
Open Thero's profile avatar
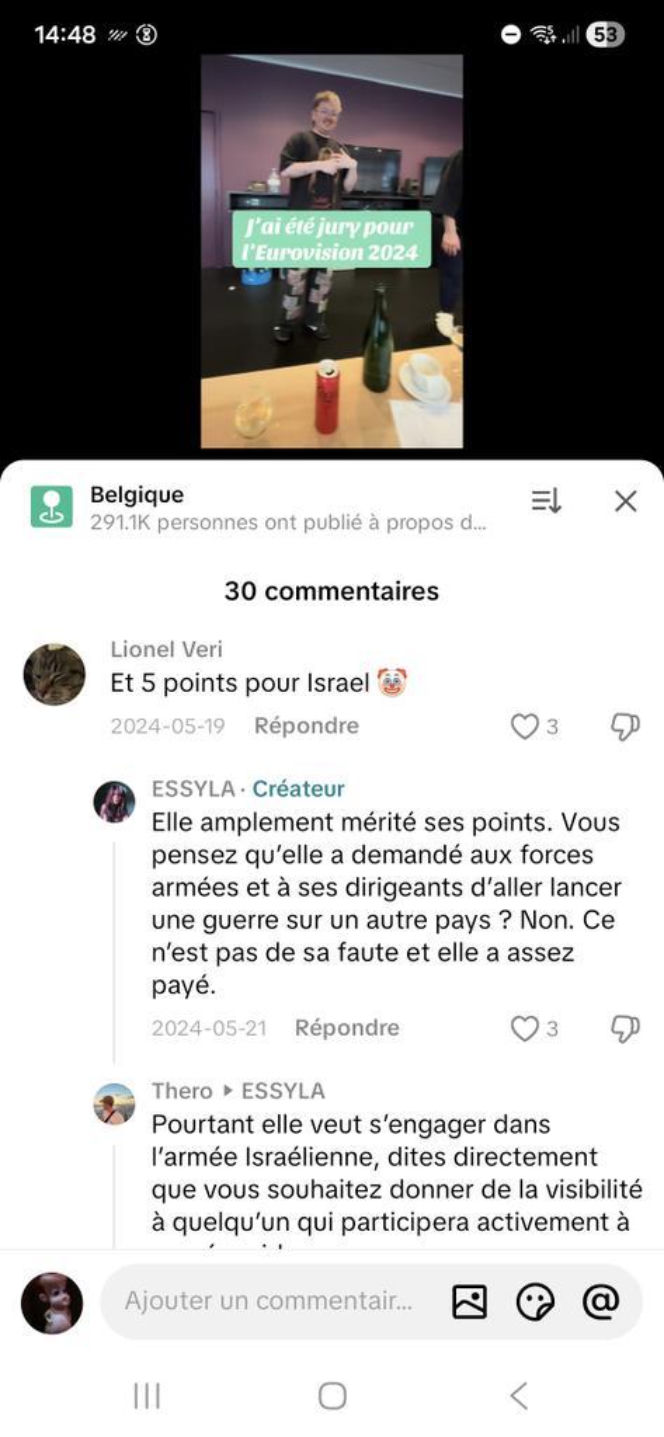click(x=114, y=1104)
